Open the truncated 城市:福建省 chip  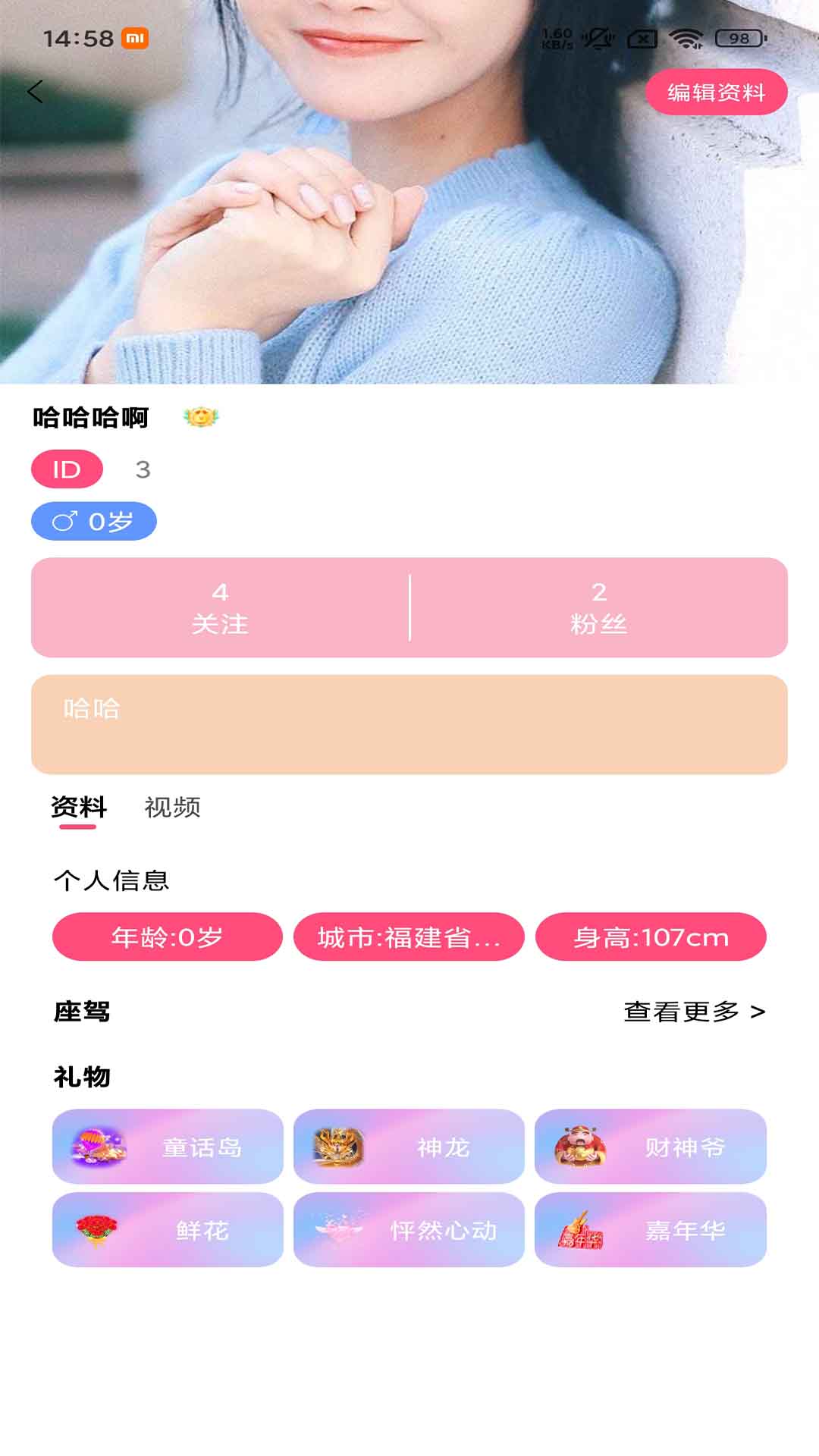[x=409, y=937]
